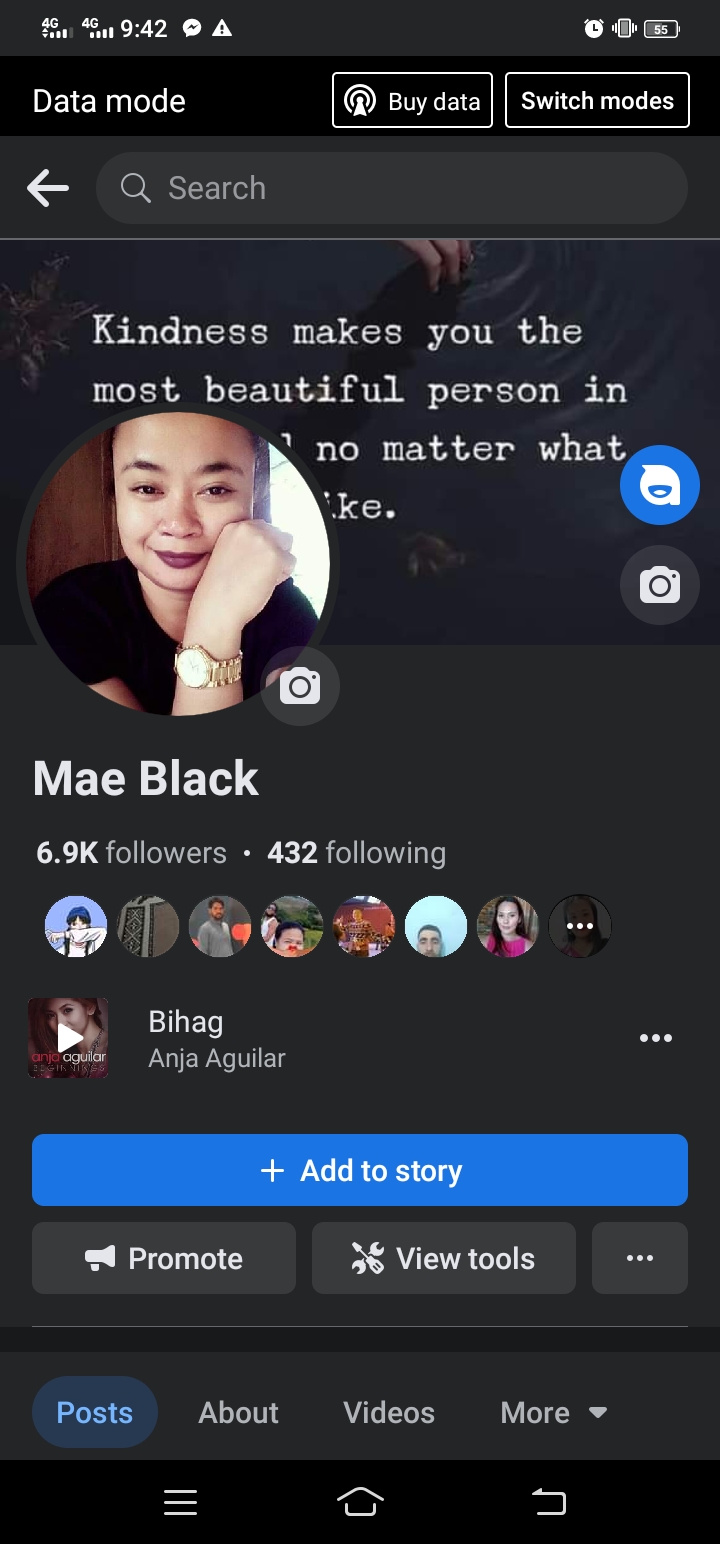This screenshot has height=1544, width=720.
Task: Open the 432 following list
Action: click(357, 853)
